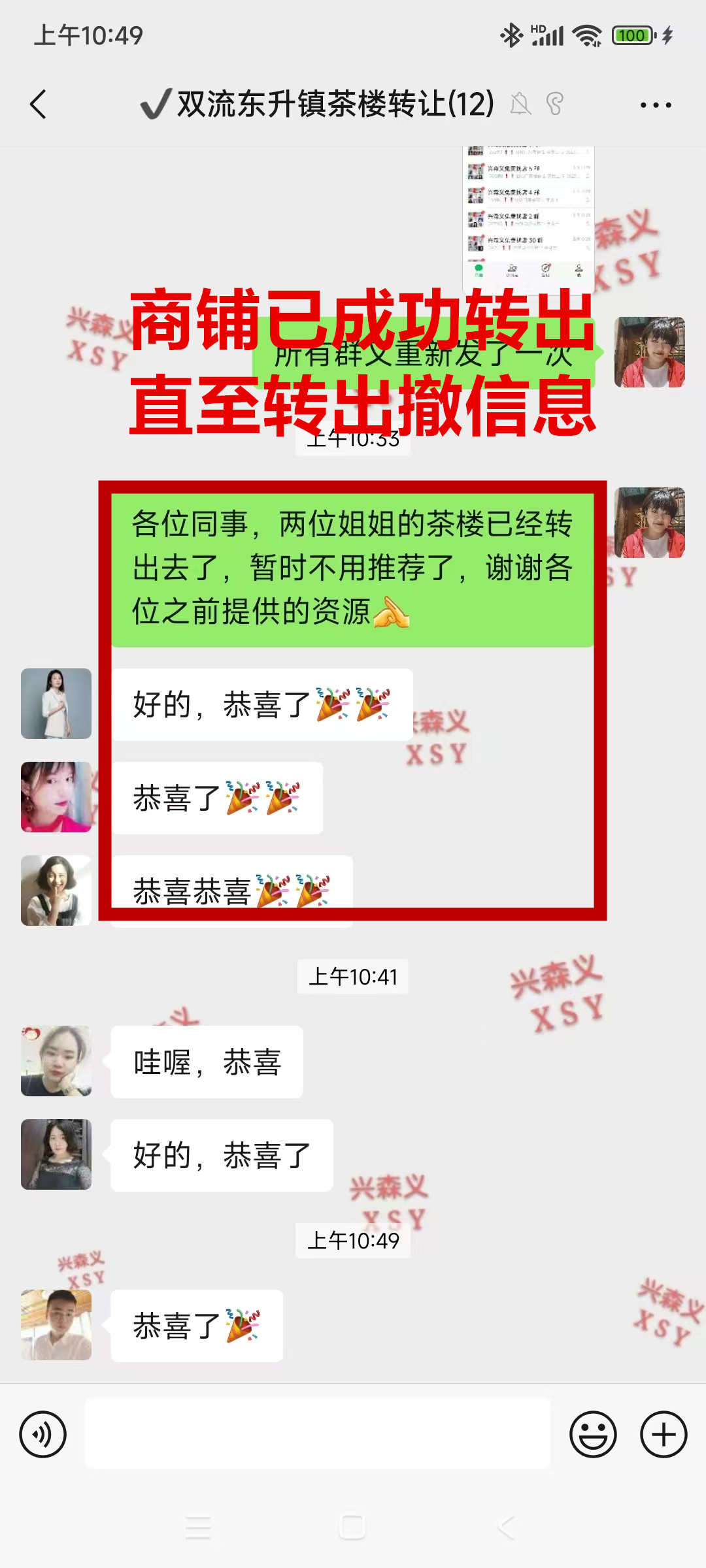The image size is (706, 1568).
Task: Open the plus attachment menu
Action: (x=663, y=1435)
